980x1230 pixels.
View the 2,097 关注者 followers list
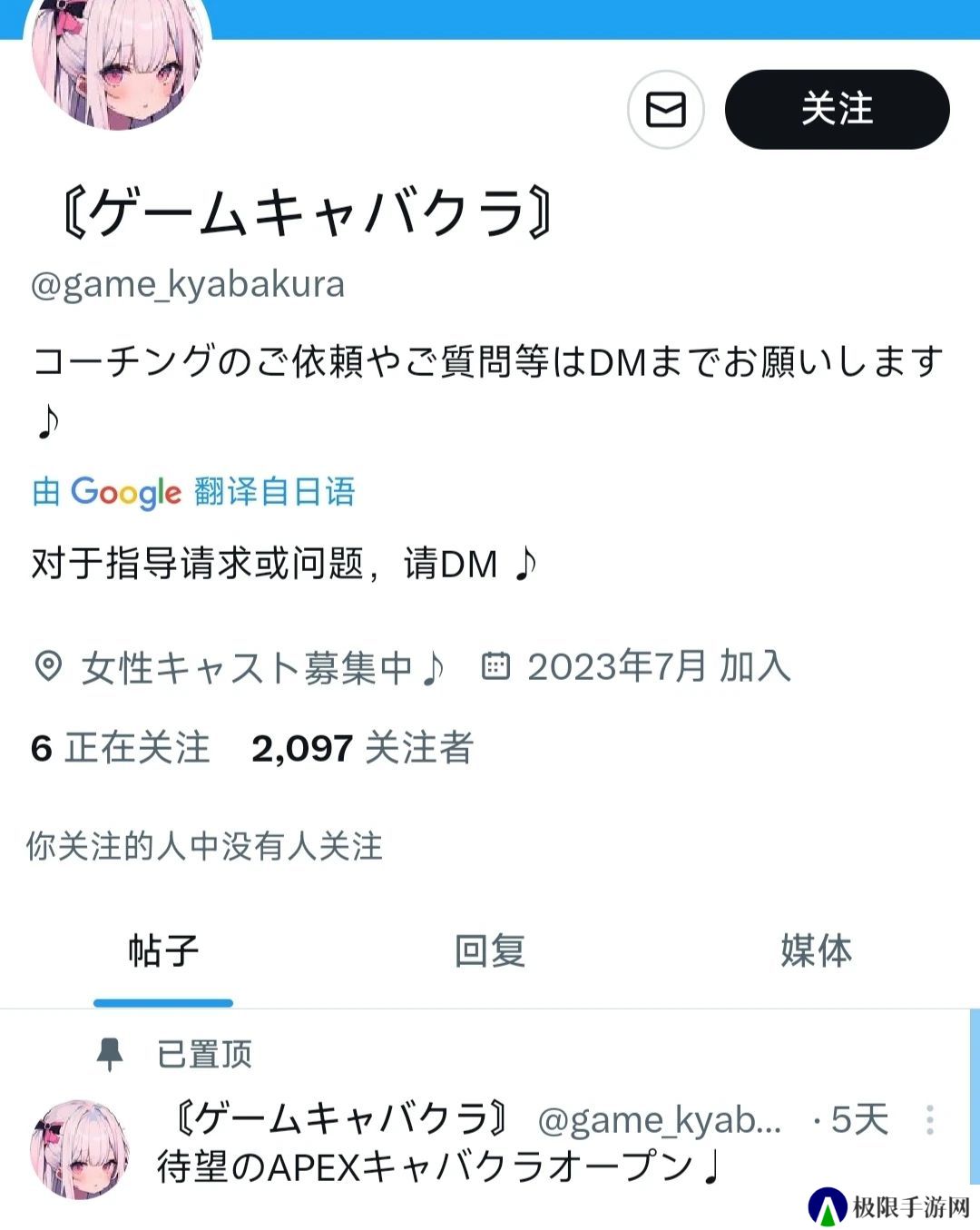(x=362, y=749)
